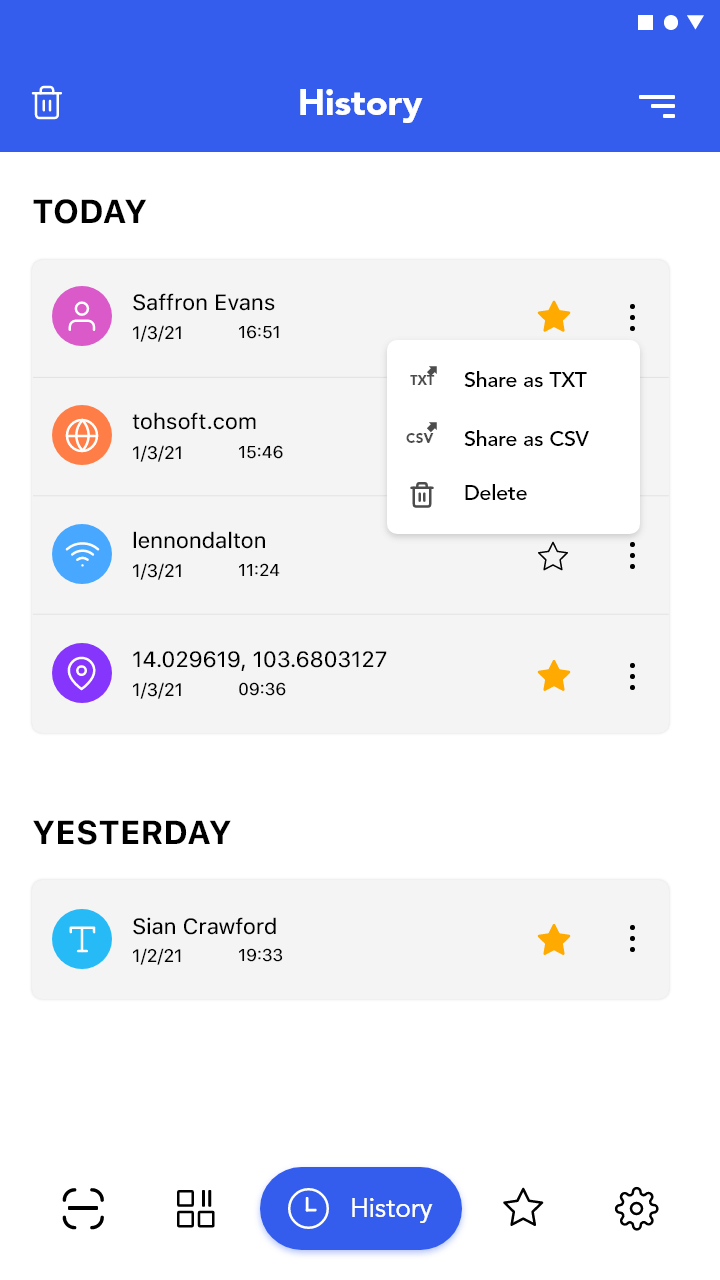Select Share as TXT

[513, 379]
